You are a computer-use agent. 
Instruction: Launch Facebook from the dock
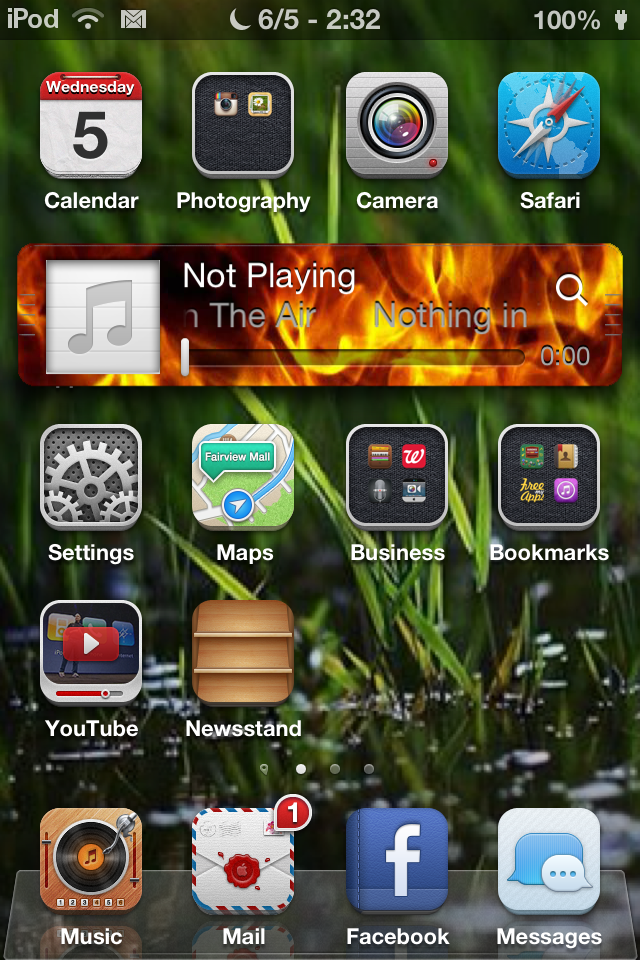[397, 861]
